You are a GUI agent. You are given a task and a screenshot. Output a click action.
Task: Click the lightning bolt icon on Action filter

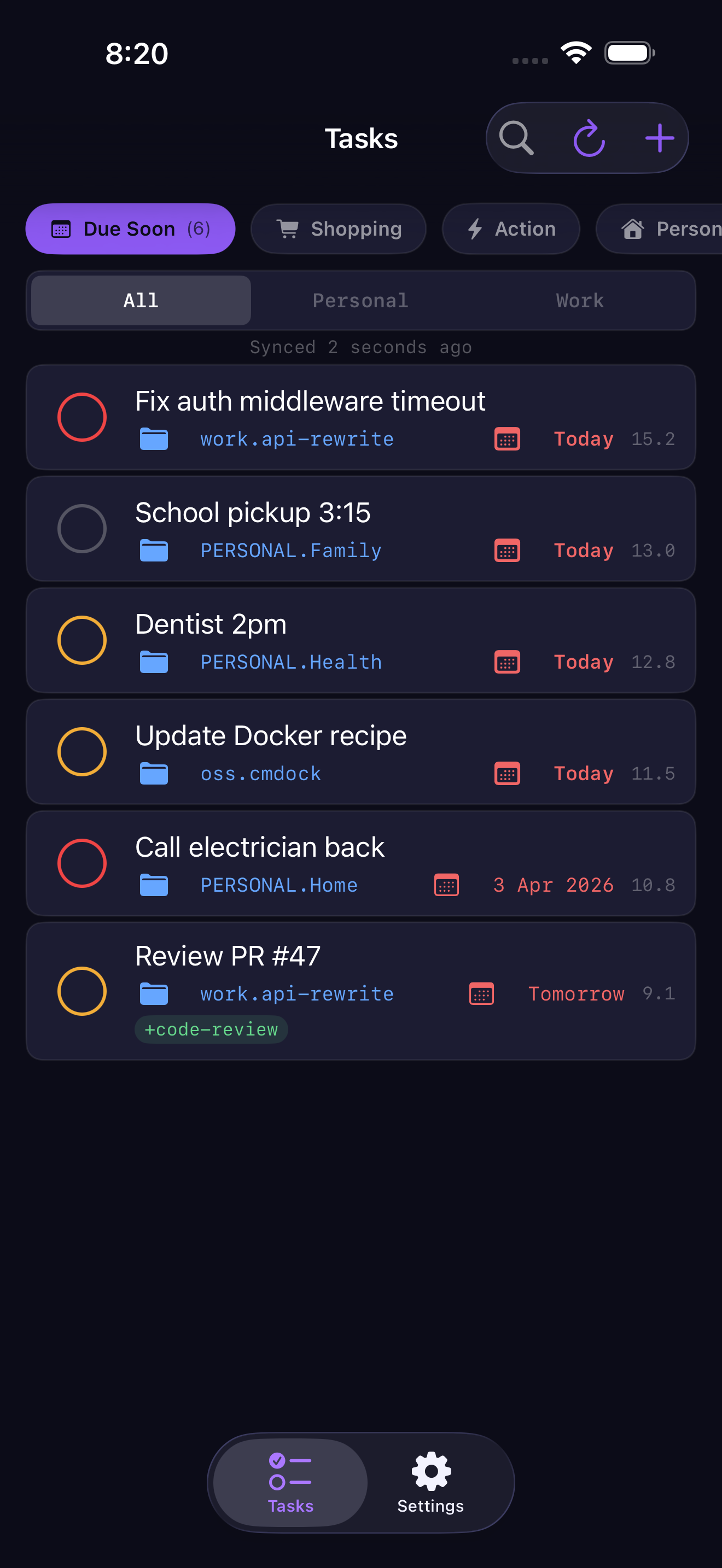pyautogui.click(x=476, y=229)
